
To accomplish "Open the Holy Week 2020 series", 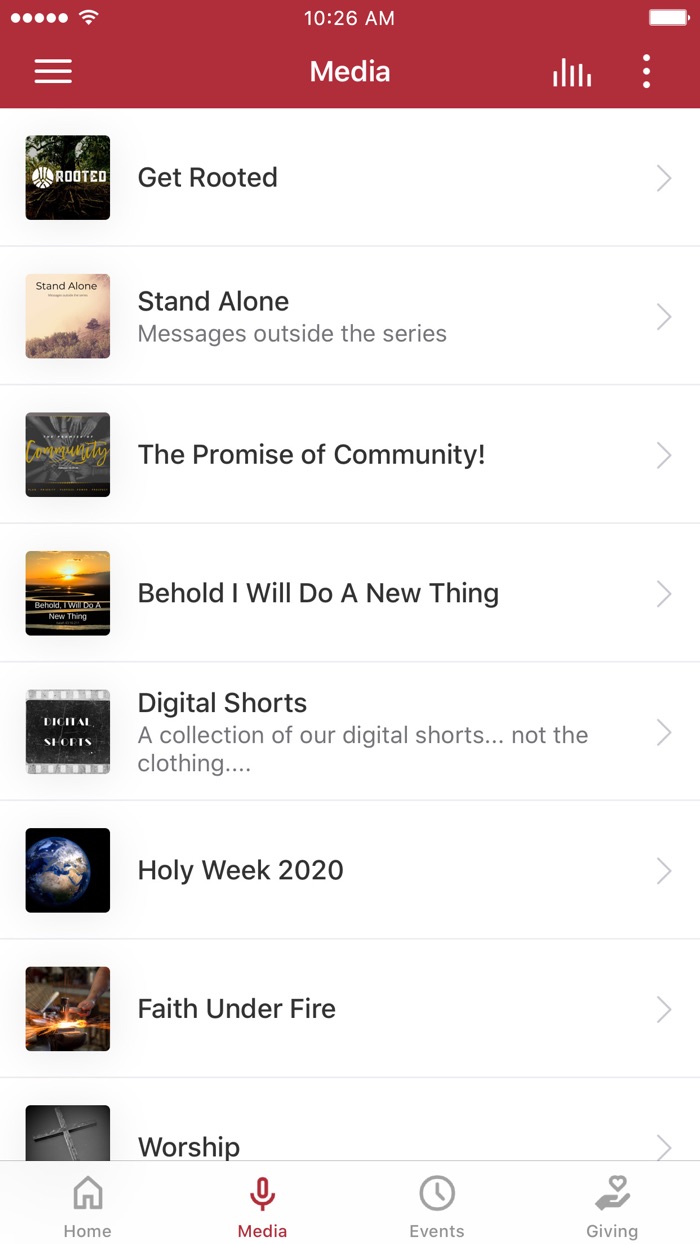I will click(x=350, y=870).
